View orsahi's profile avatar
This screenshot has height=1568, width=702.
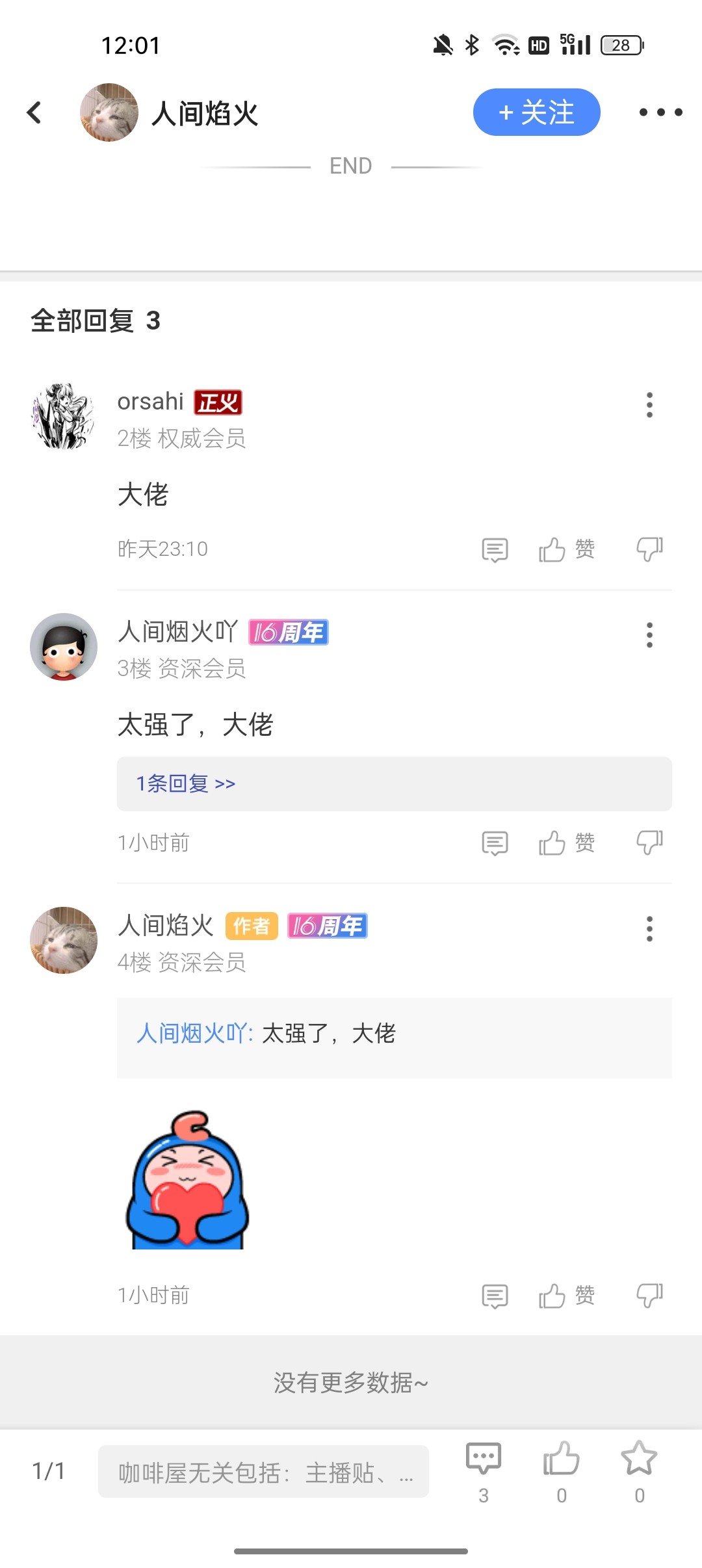point(64,417)
